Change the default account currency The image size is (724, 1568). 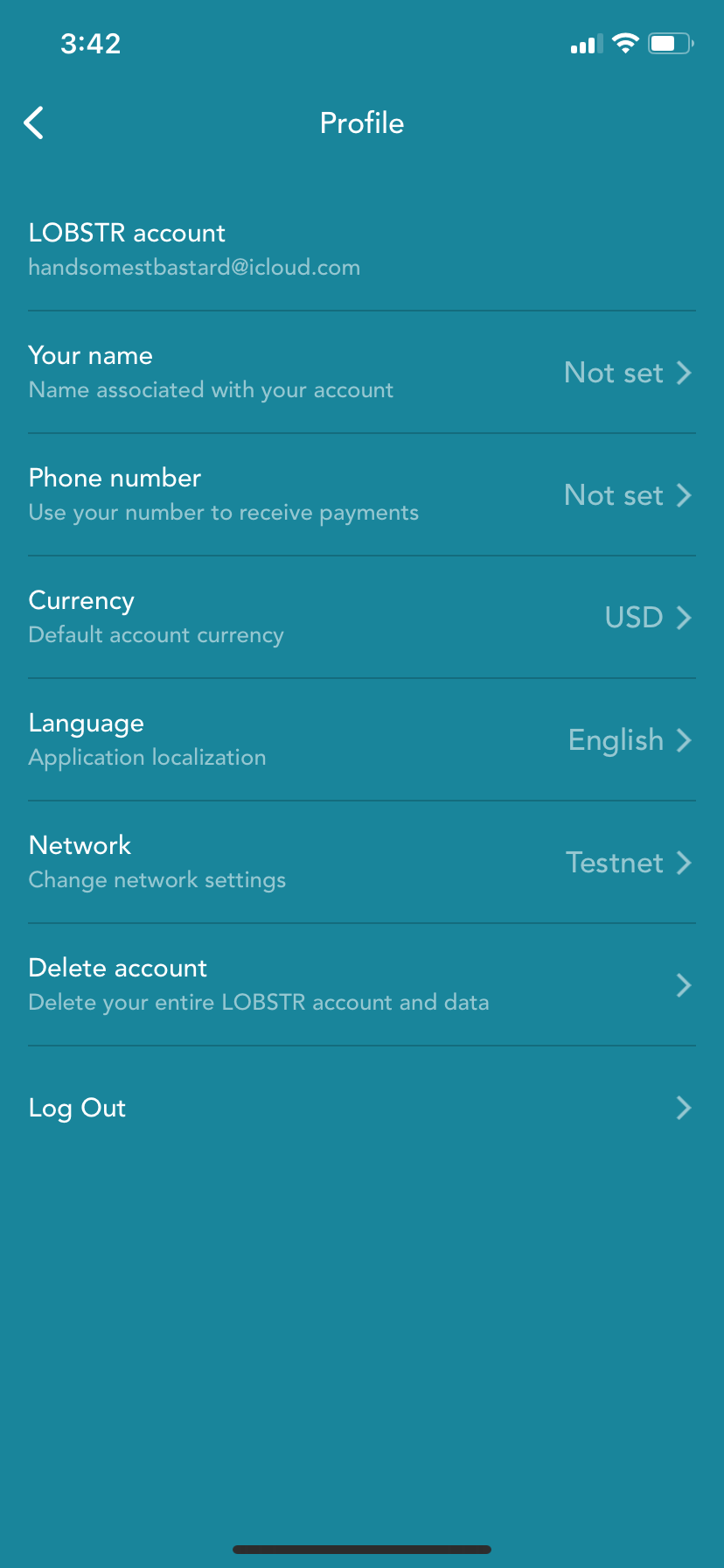coord(361,617)
